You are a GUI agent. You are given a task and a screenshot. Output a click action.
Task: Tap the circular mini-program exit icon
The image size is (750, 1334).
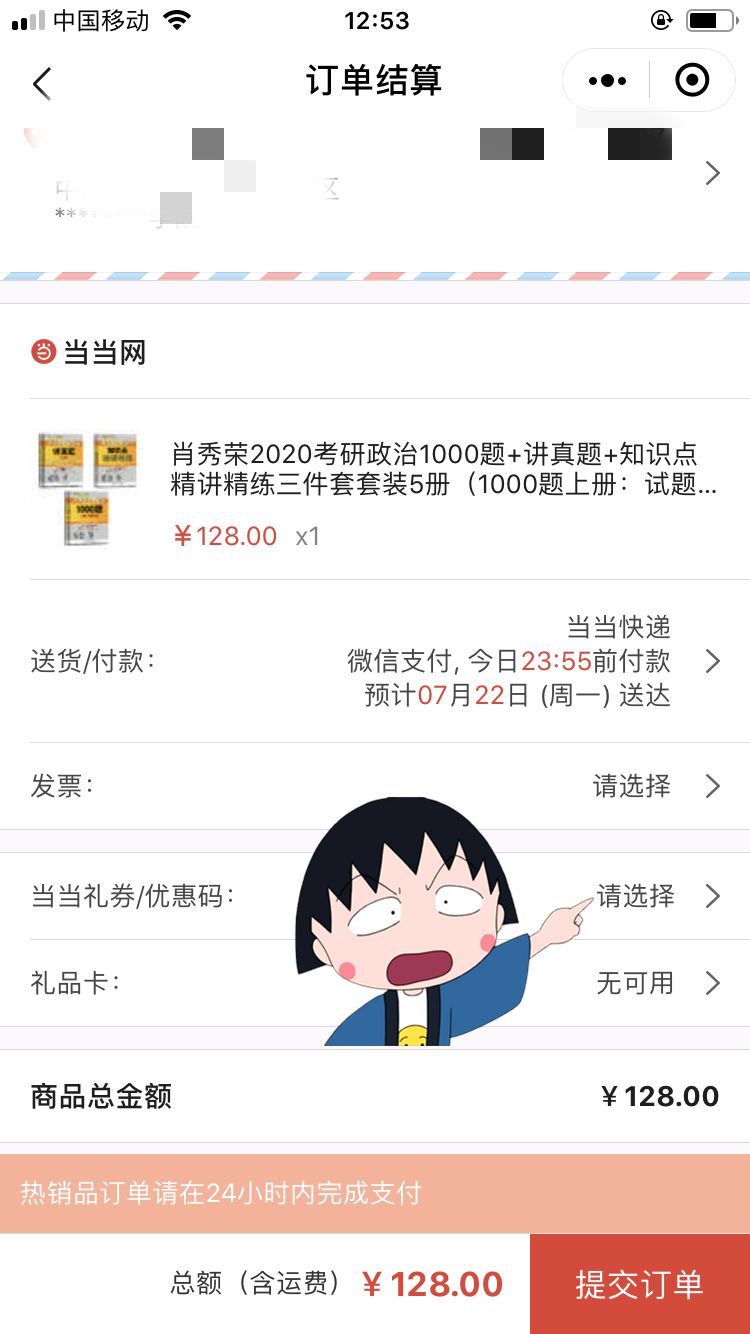pyautogui.click(x=692, y=80)
